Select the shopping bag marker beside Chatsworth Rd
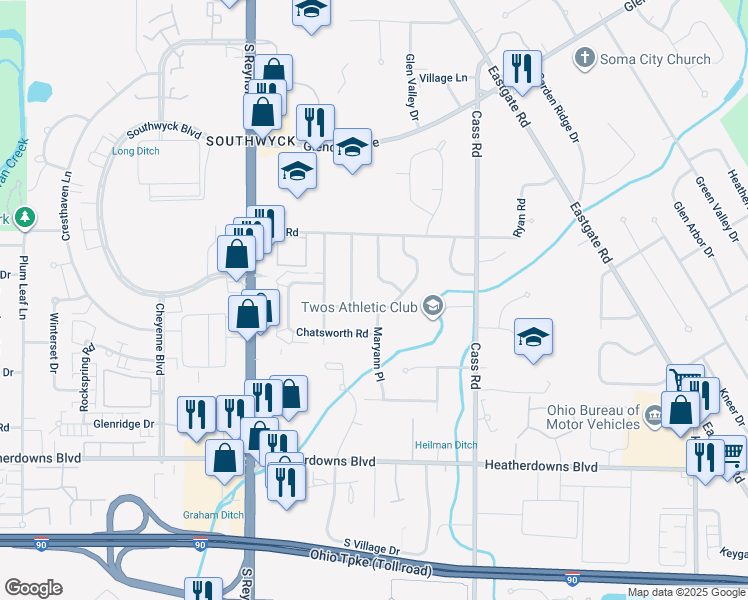 pyautogui.click(x=247, y=315)
